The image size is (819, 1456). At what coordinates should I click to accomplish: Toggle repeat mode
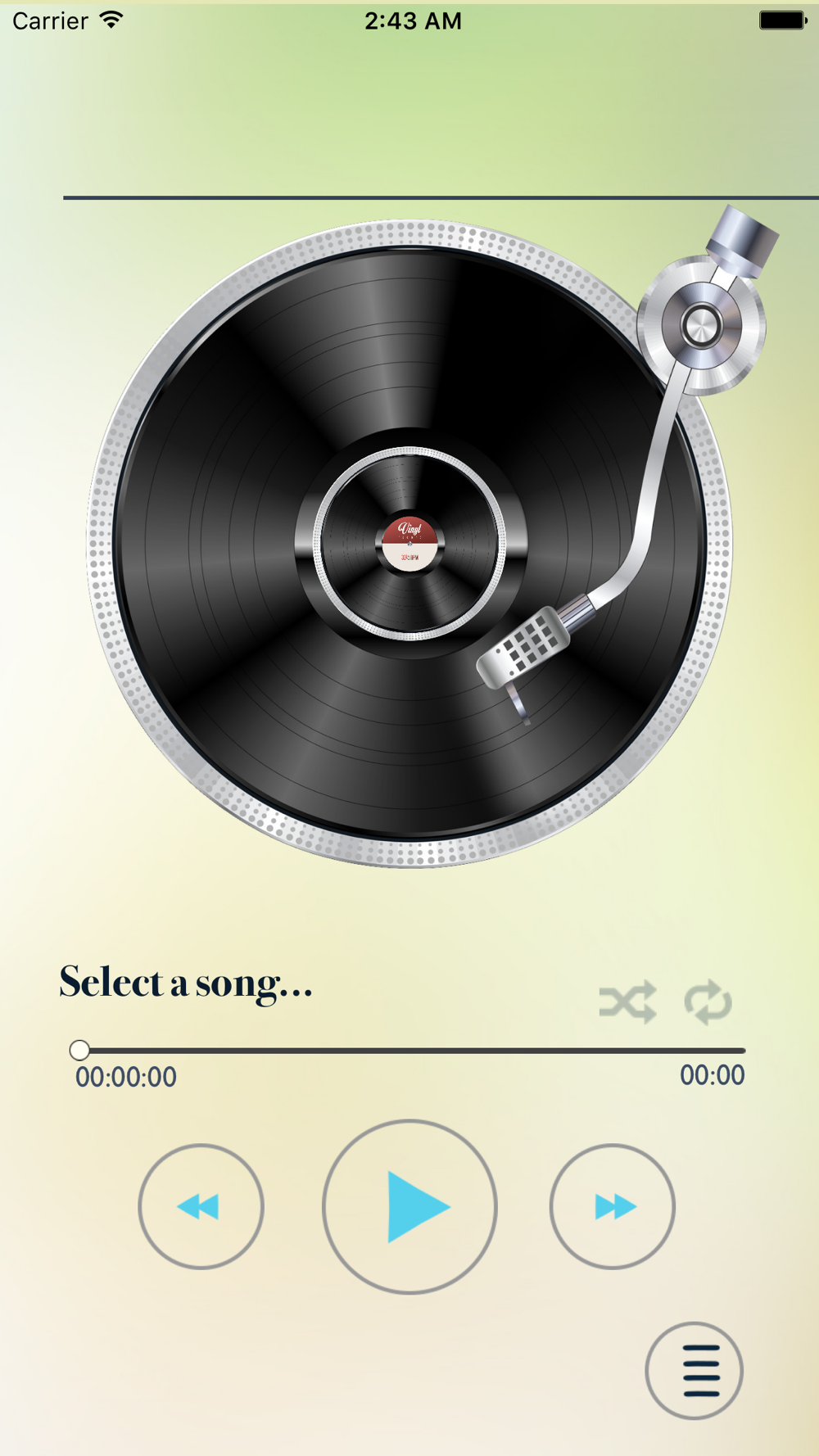point(708,1002)
